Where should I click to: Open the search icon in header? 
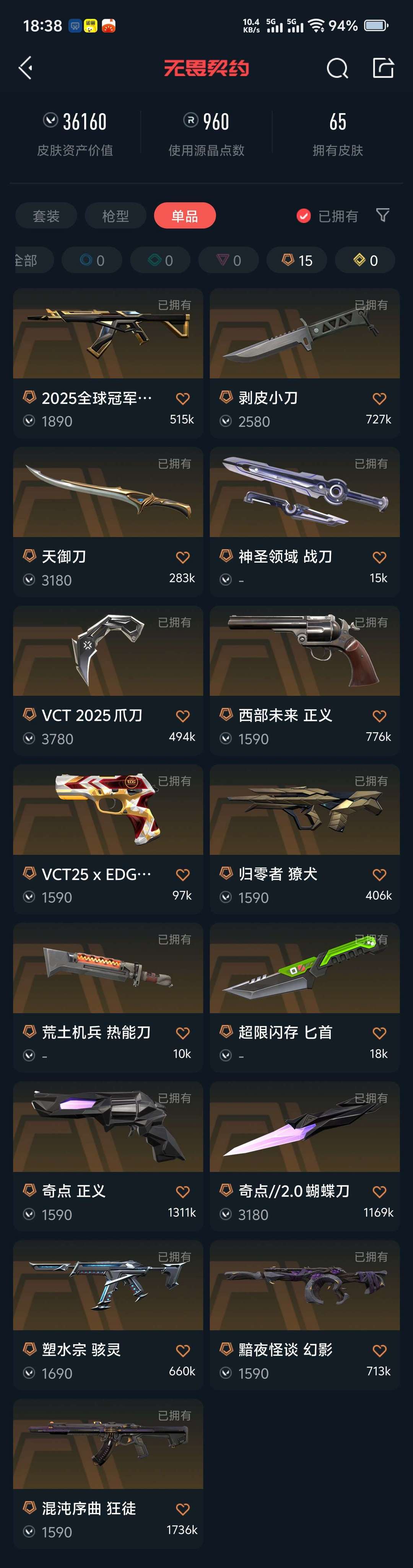pyautogui.click(x=337, y=68)
